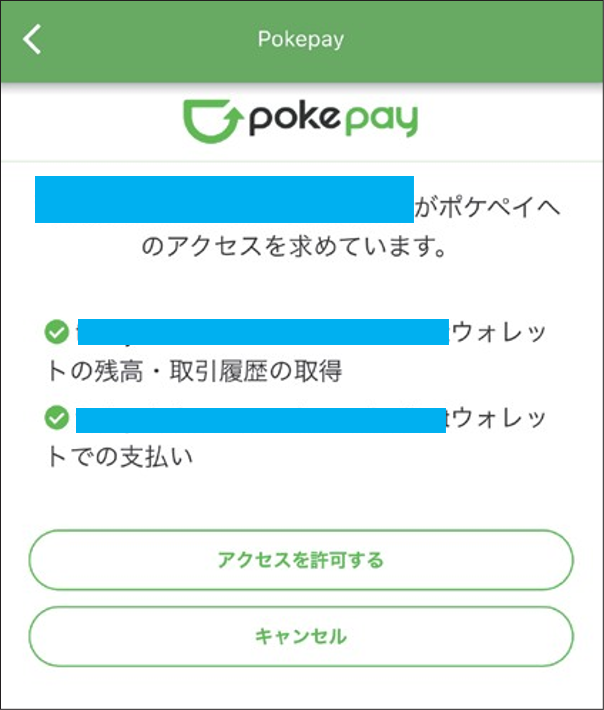Viewport: 604px width, 710px height.
Task: Go back using the header arrow
Action: point(33,40)
